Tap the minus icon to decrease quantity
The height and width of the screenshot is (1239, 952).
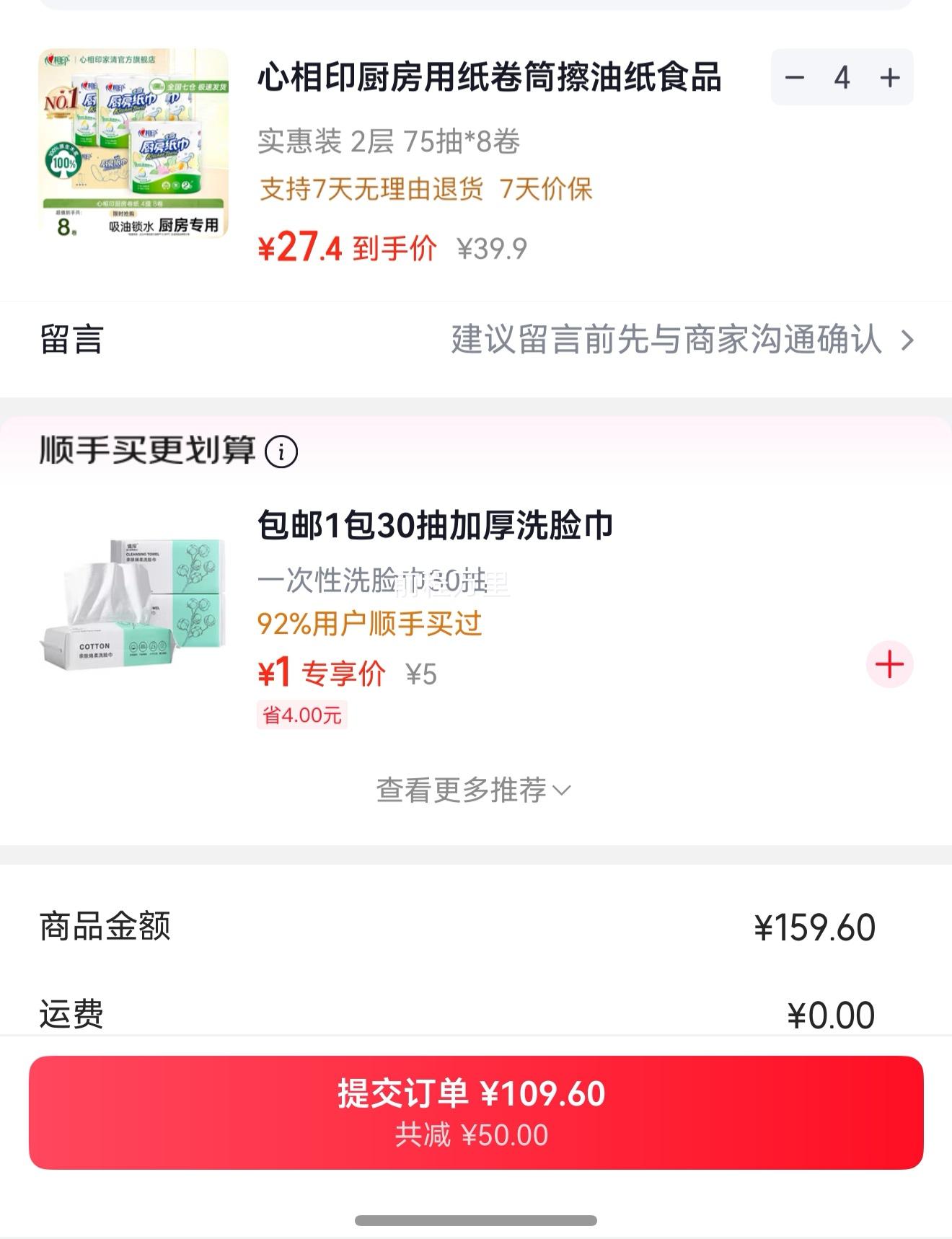796,78
